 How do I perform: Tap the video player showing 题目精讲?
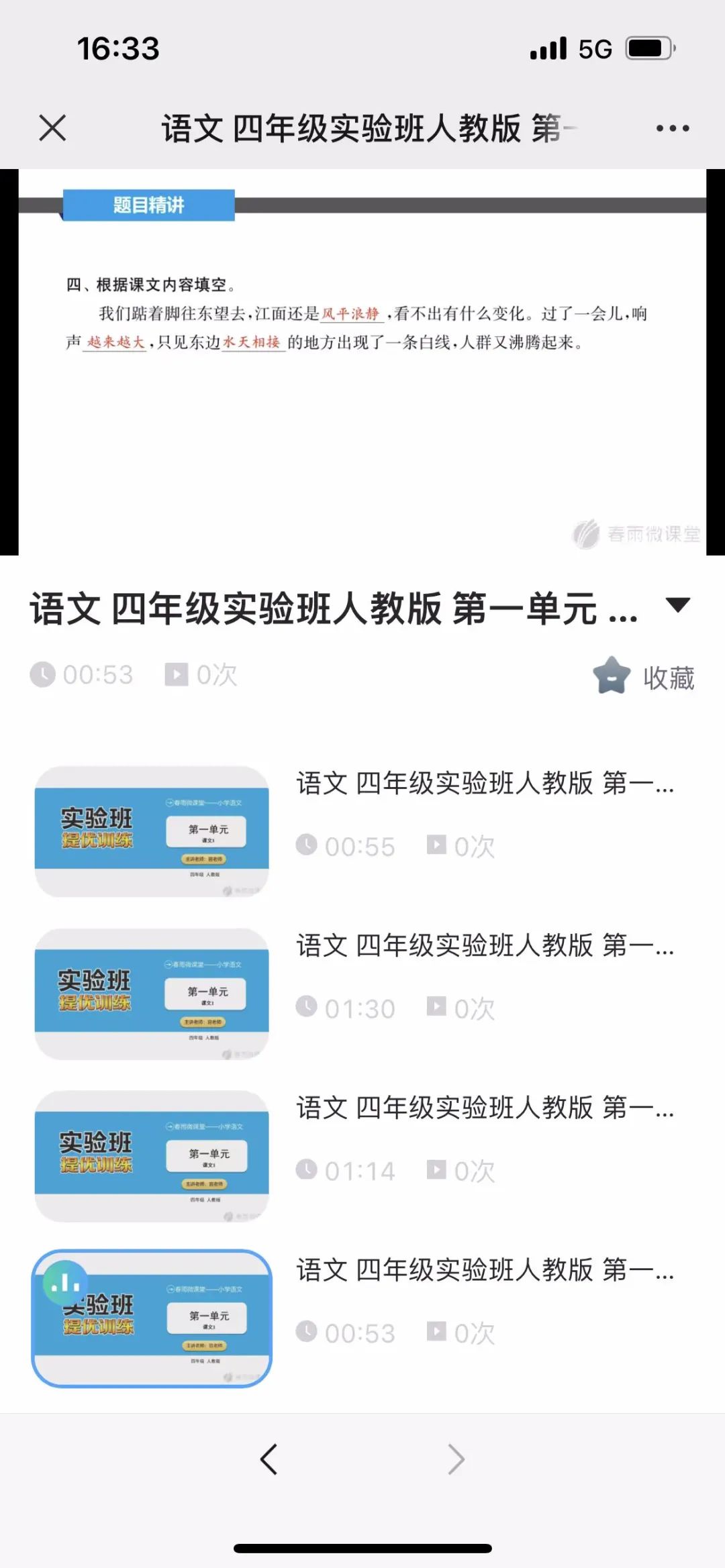click(362, 362)
